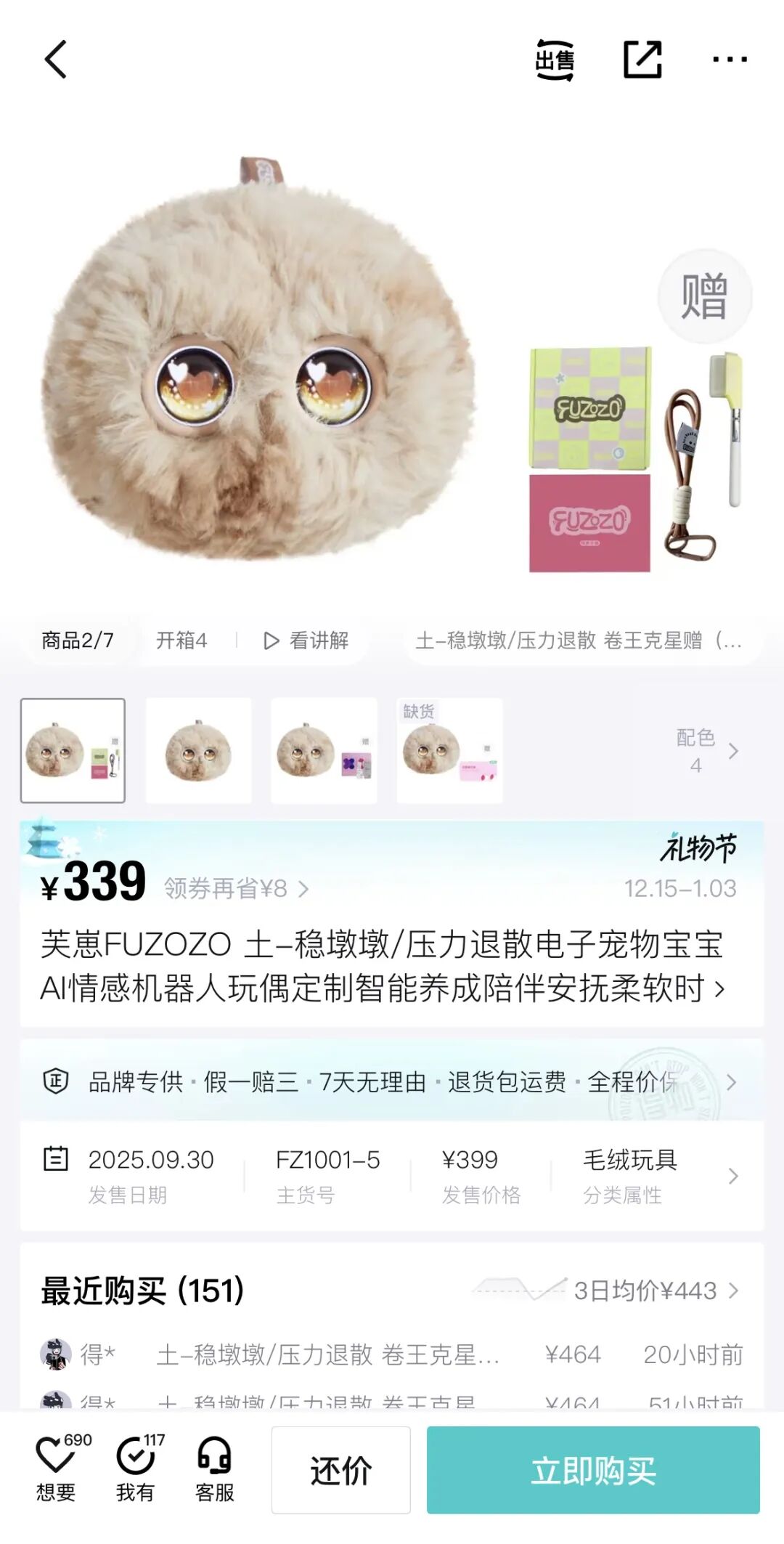Screen dimensions: 784x1544
Task: Open the 配色 4 color options
Action: (x=707, y=751)
